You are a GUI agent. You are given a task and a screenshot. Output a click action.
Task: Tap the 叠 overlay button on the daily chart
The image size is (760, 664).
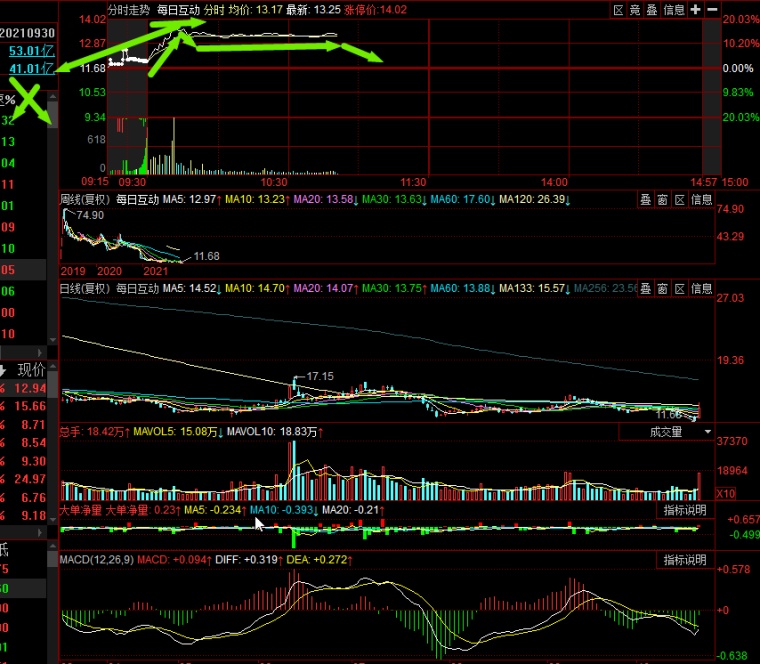[x=646, y=288]
